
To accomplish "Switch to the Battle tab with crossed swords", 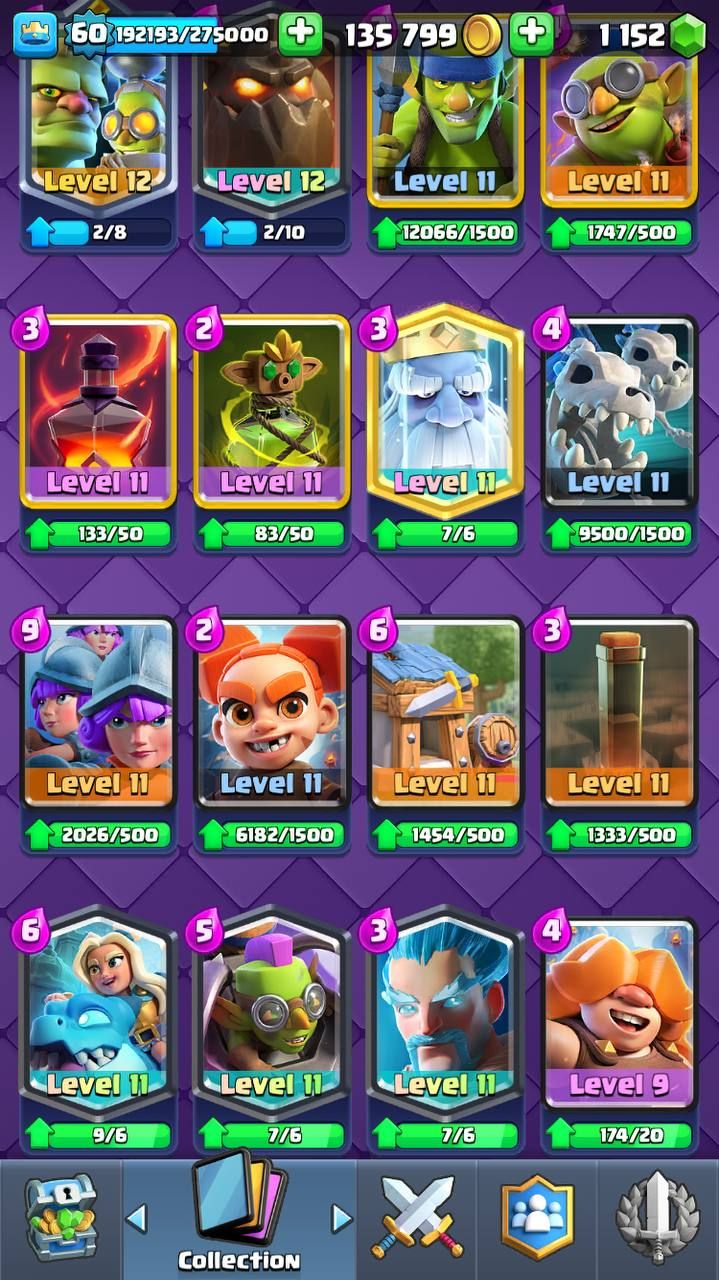I will pos(415,1217).
